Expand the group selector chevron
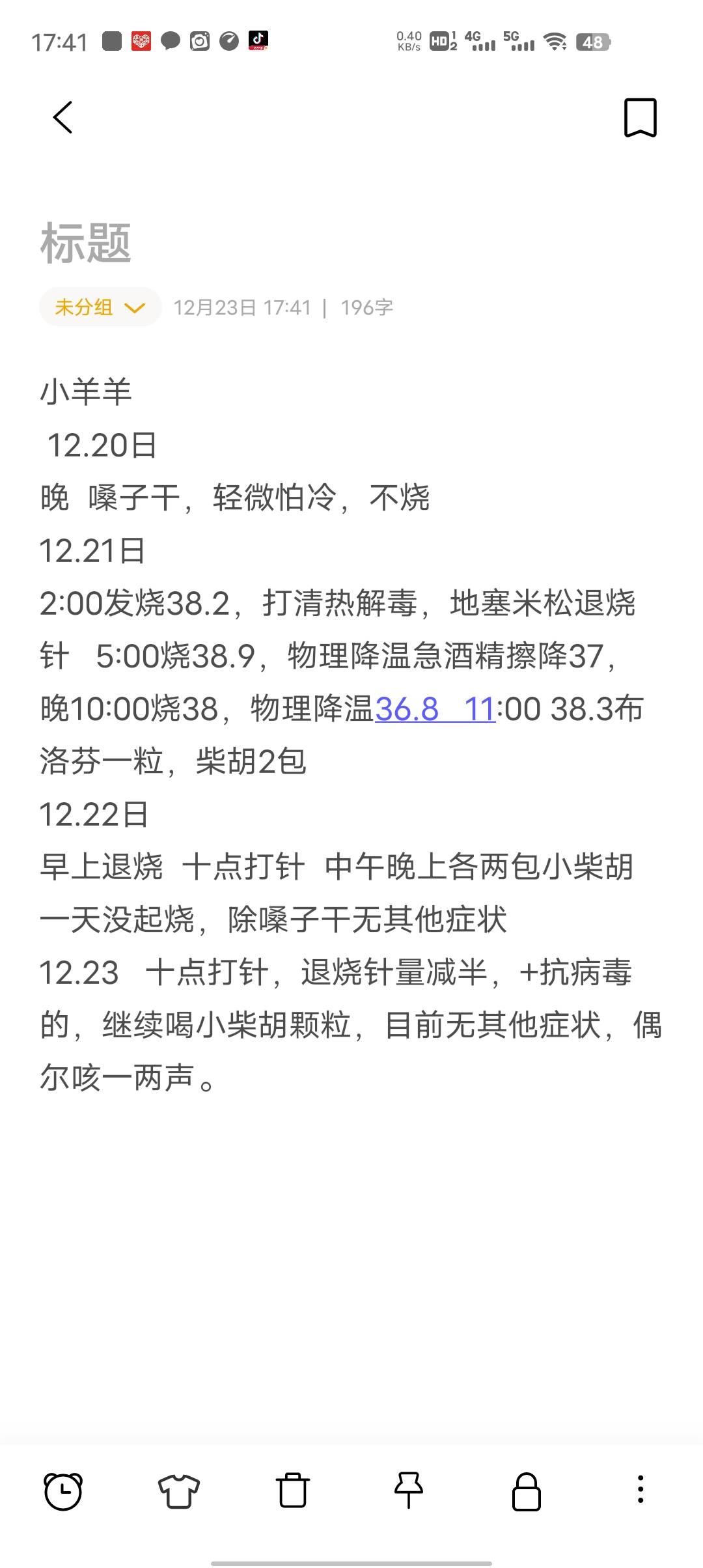Screen dimensions: 703x1568 coord(135,307)
